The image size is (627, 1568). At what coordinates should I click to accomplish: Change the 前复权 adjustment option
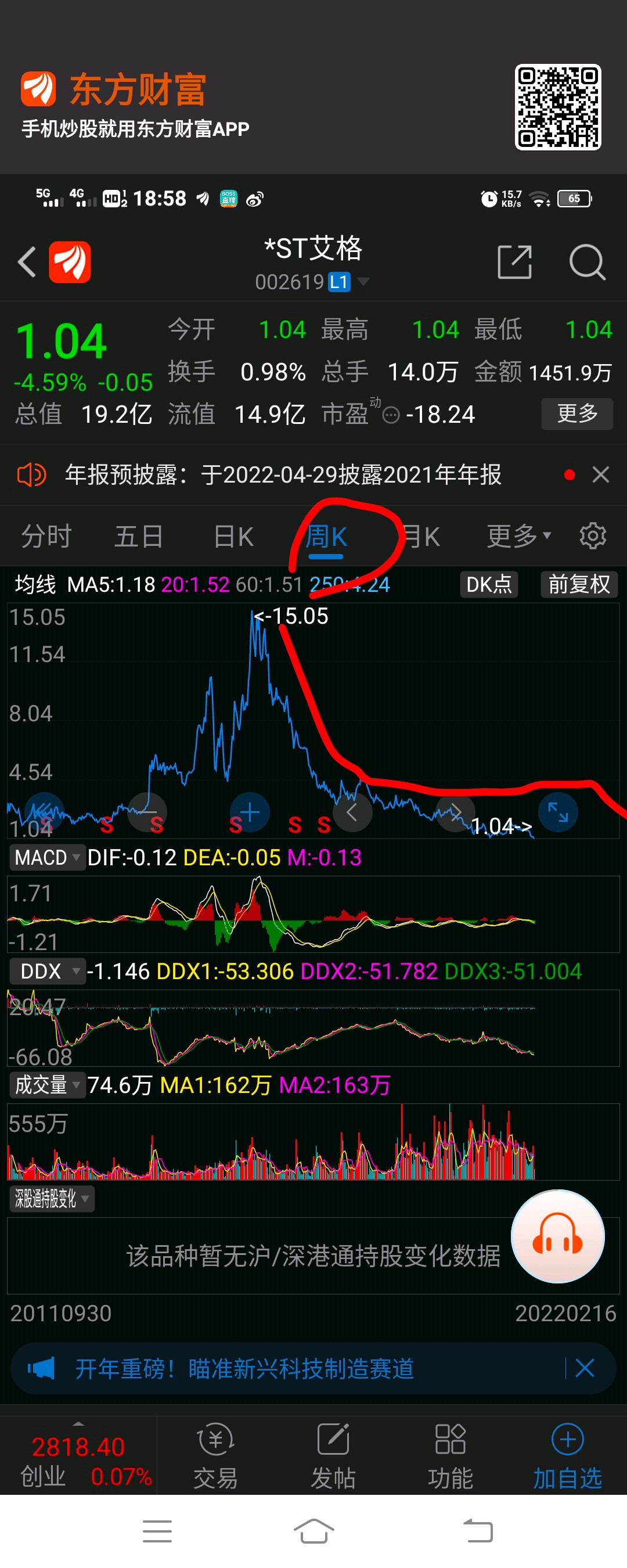pos(579,584)
